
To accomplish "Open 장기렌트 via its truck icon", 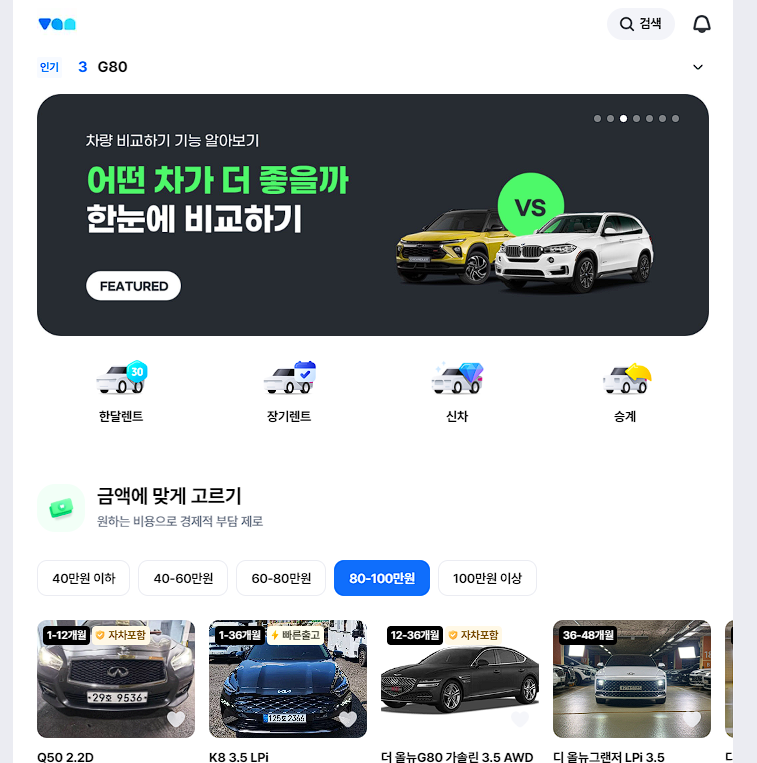I will [290, 379].
